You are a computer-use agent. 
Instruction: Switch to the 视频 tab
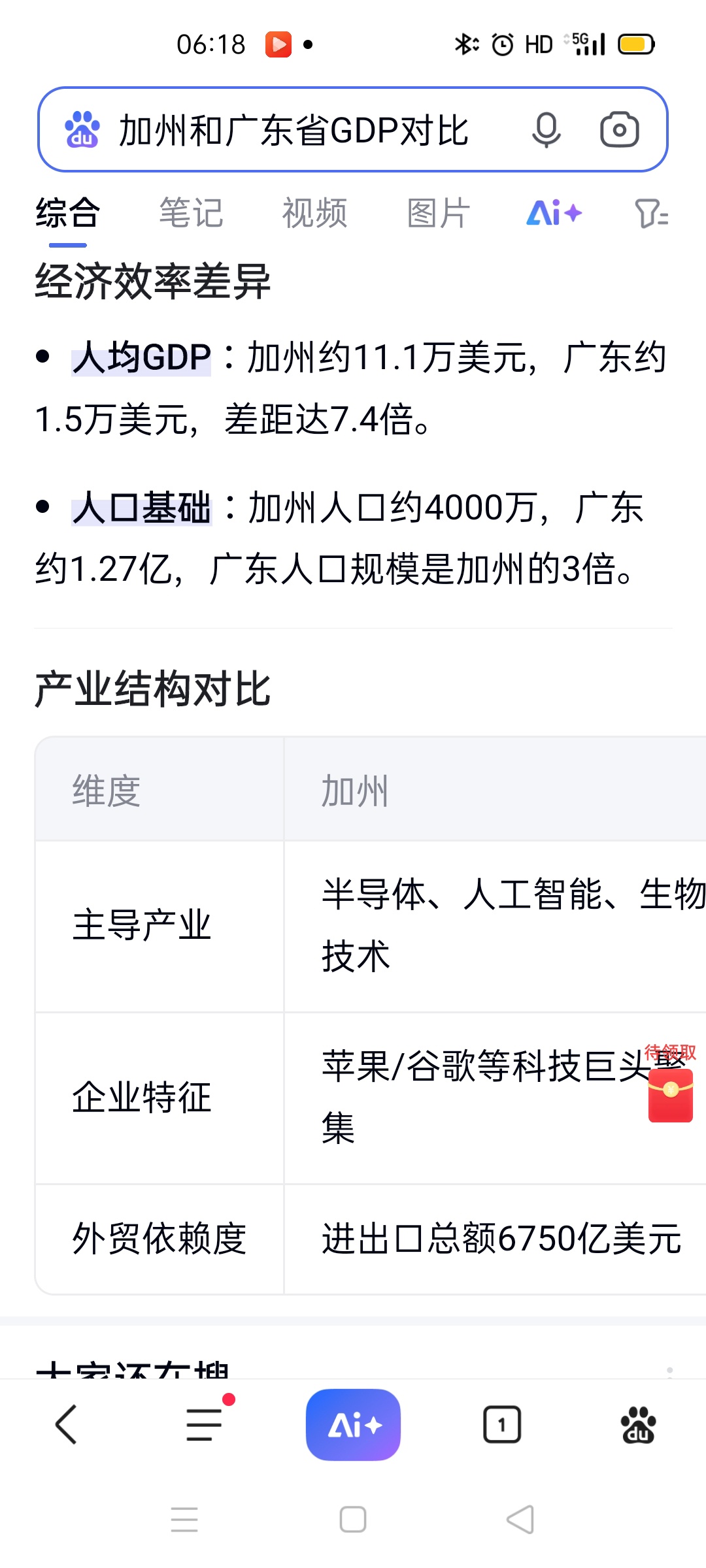click(x=314, y=213)
